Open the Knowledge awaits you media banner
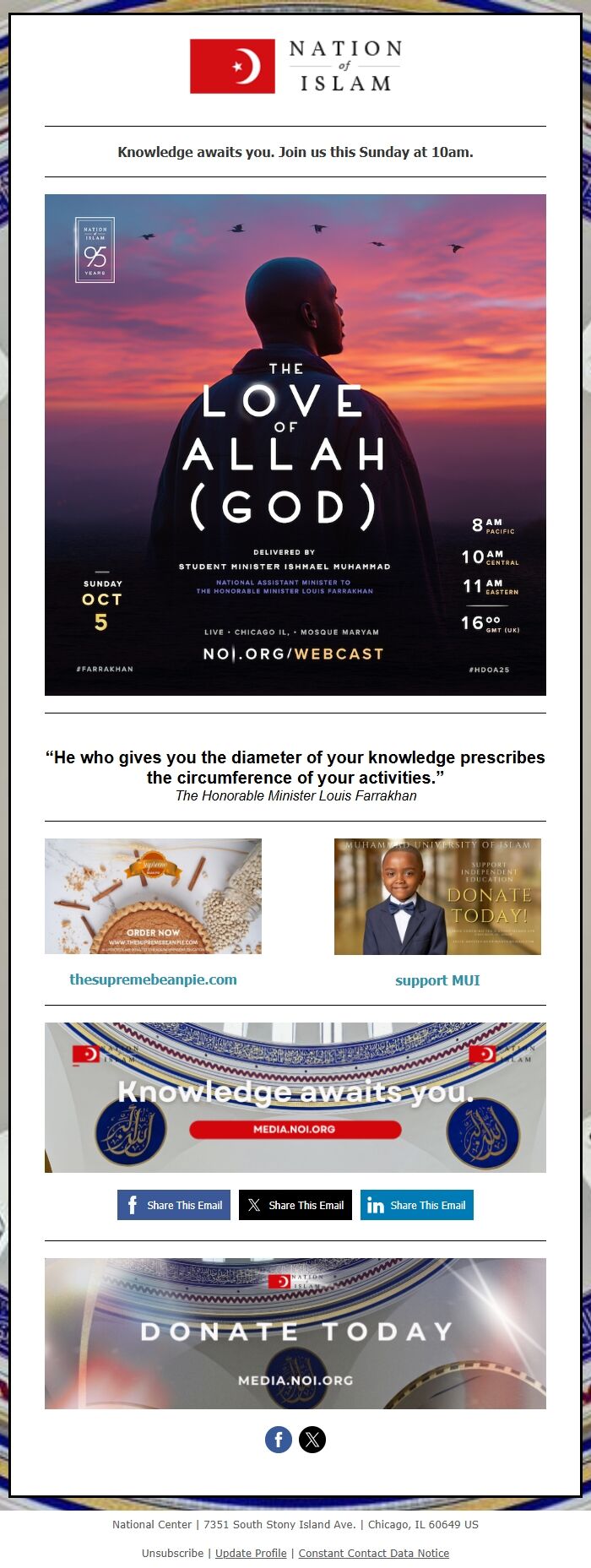Screen dimensions: 591x1568 295,1097
